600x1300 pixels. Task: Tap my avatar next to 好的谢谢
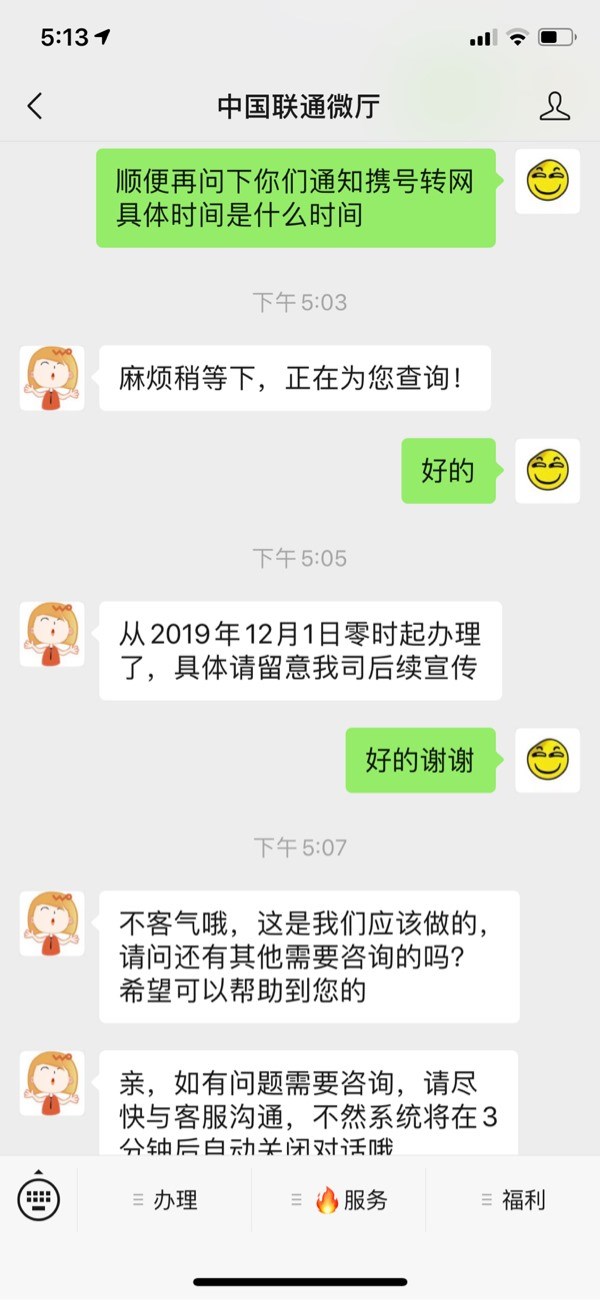[x=547, y=761]
